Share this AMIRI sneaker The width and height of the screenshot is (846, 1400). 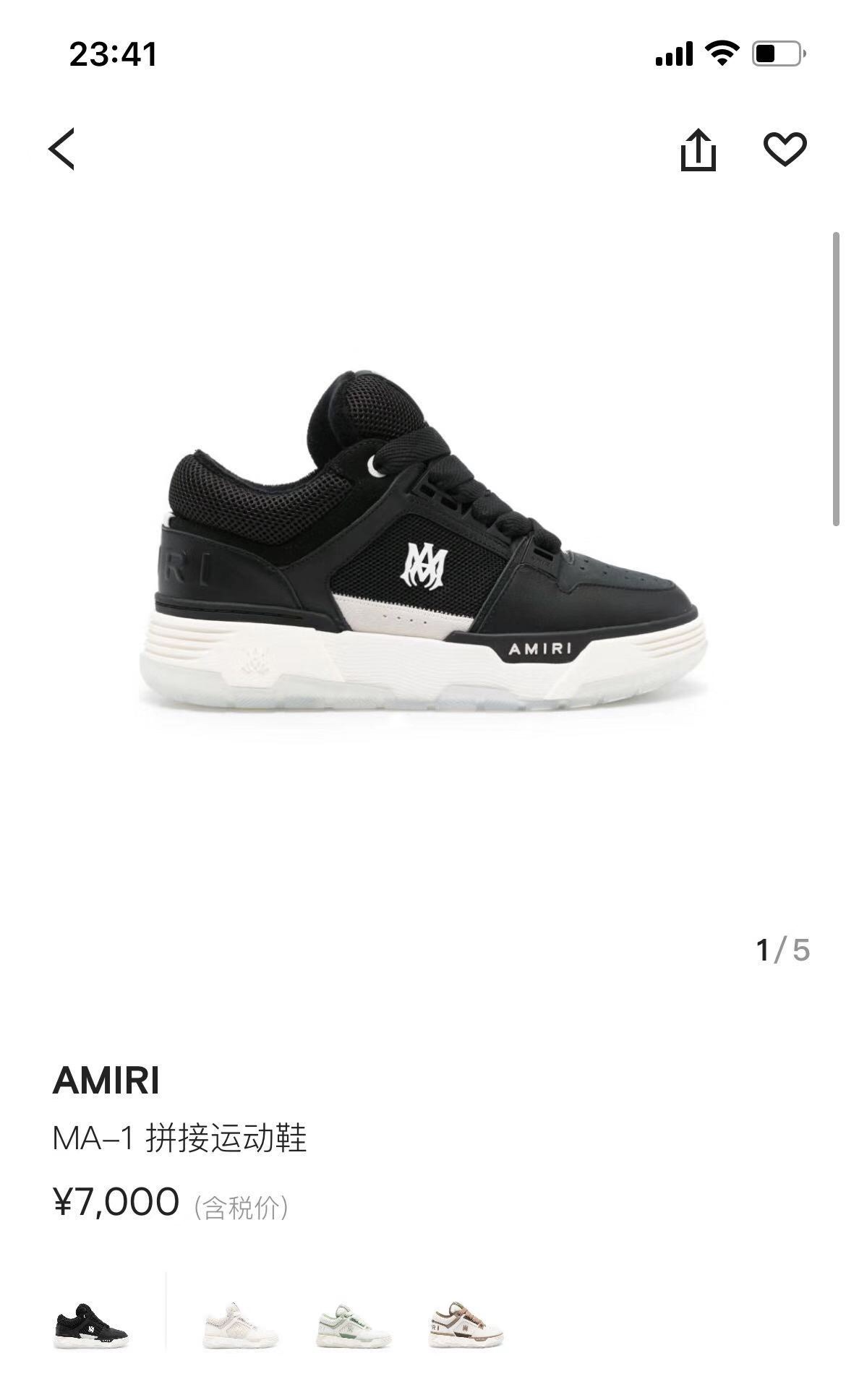[698, 150]
